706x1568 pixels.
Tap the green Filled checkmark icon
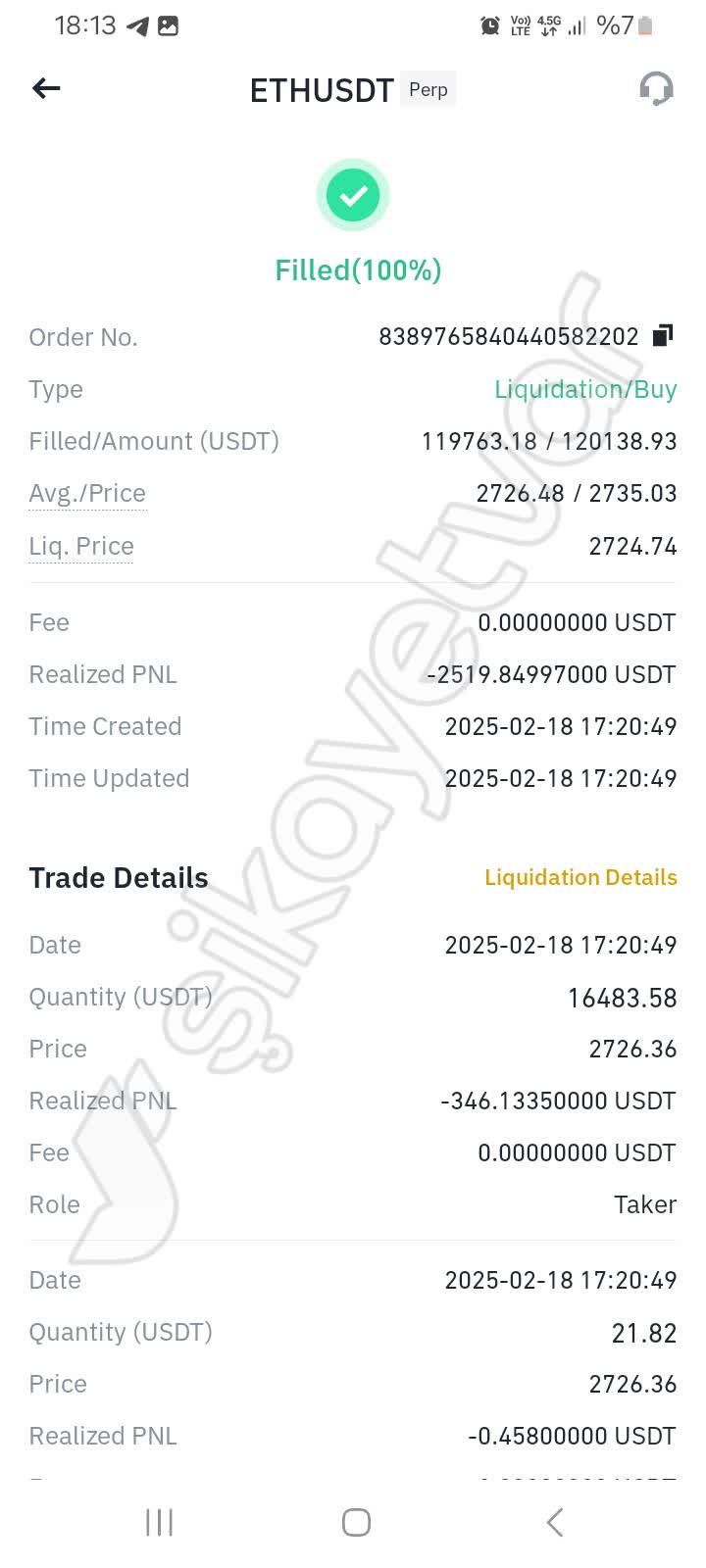coord(353,195)
